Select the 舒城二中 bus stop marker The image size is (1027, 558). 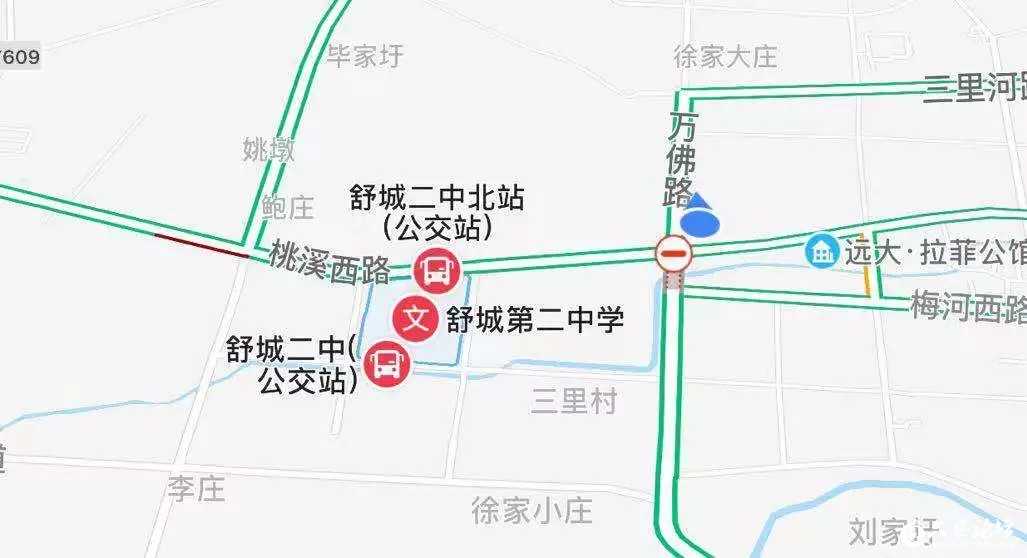coord(387,363)
